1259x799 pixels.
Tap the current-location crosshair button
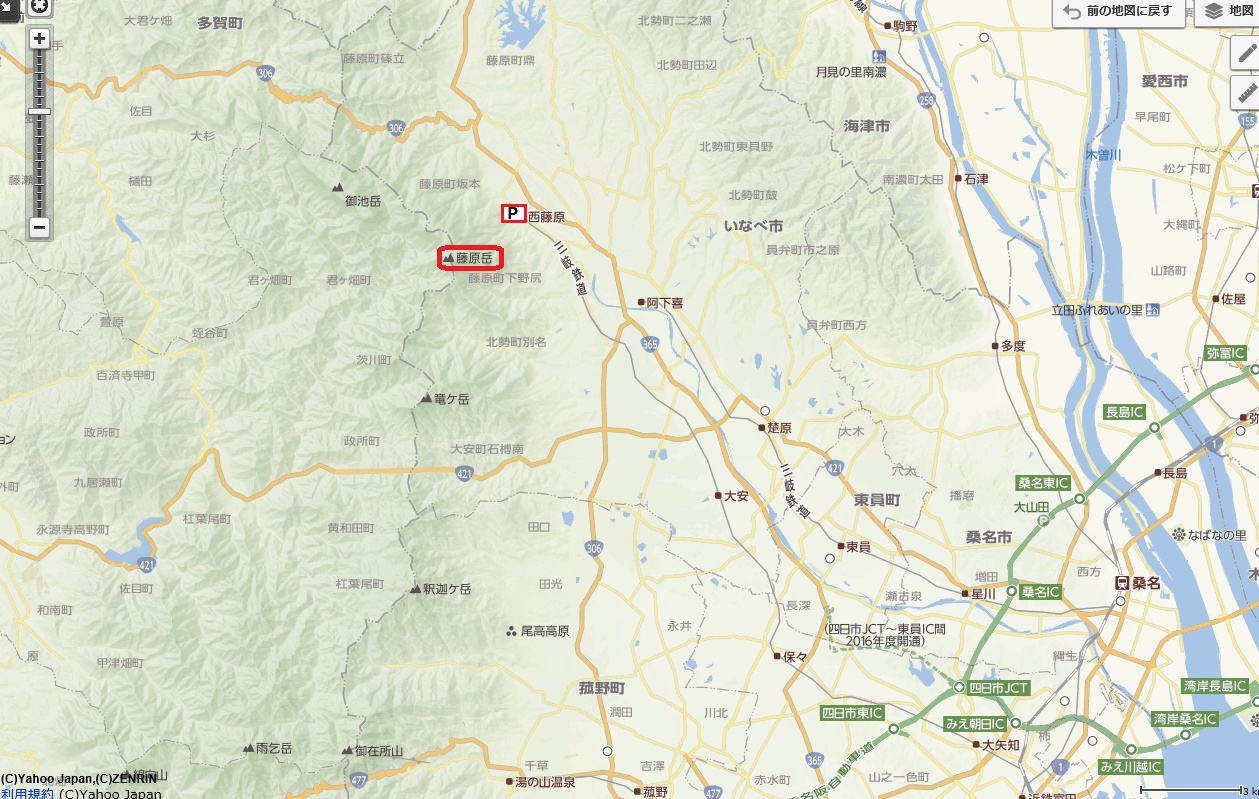point(39,6)
